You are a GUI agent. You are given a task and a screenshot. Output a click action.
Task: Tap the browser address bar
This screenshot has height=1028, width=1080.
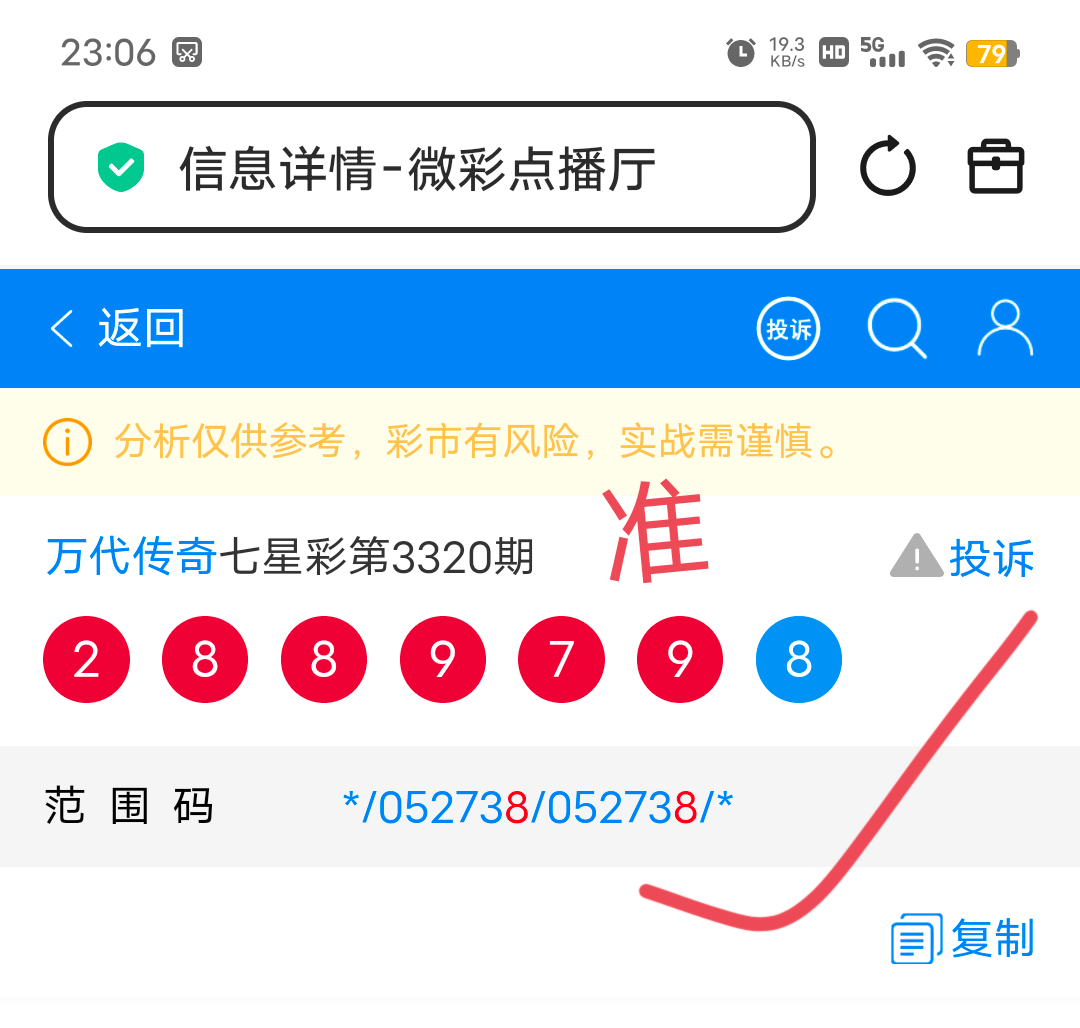pyautogui.click(x=430, y=167)
